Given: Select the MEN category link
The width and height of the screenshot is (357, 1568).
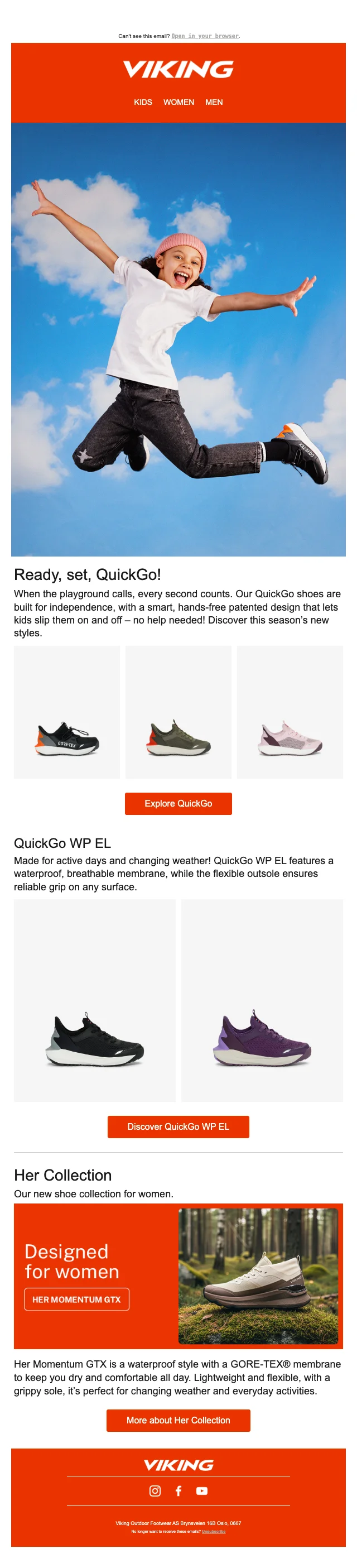Looking at the screenshot, I should pos(214,102).
